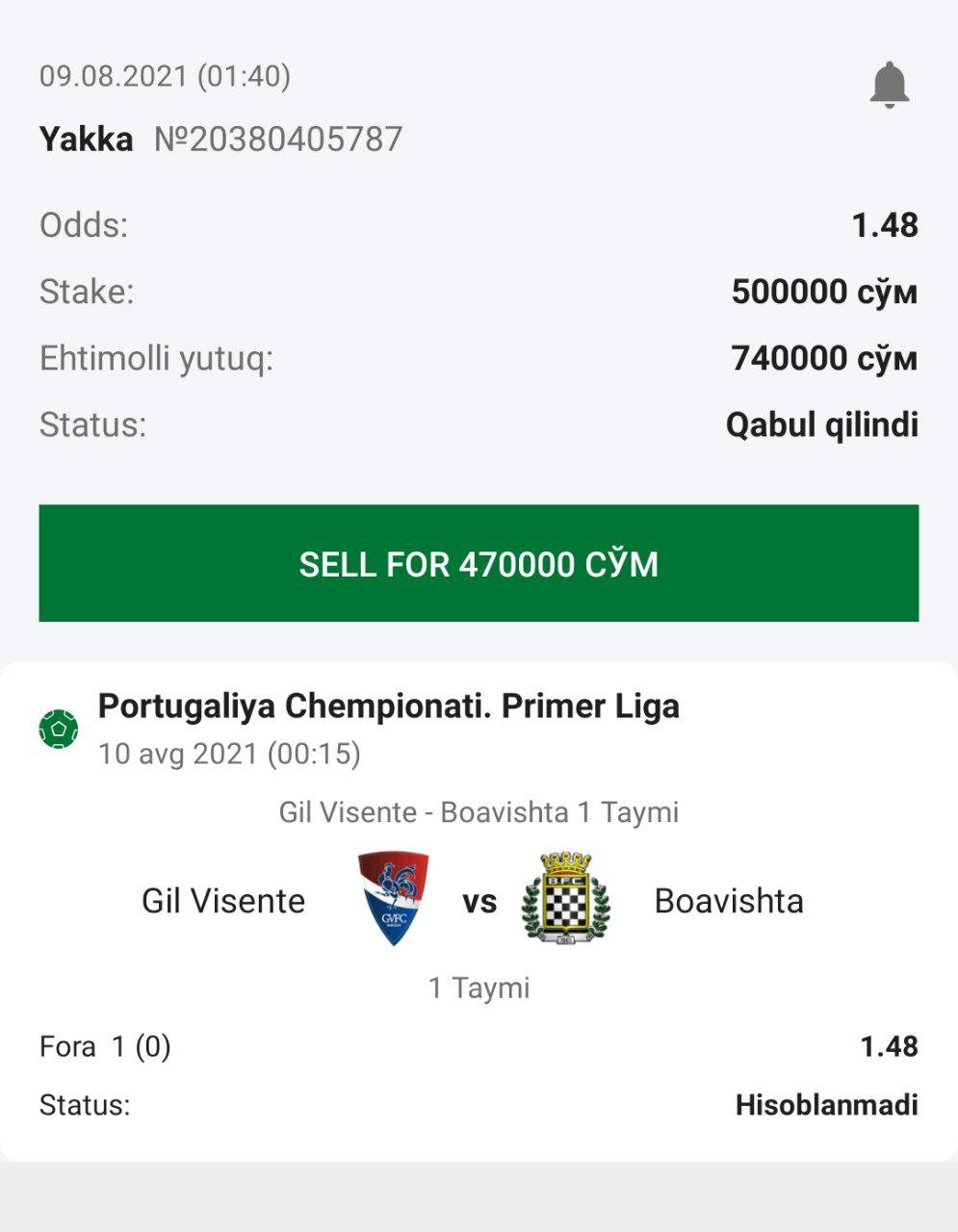Open the Gil Visente vs Boavishta match card
This screenshot has width=958, height=1232.
coord(479,901)
